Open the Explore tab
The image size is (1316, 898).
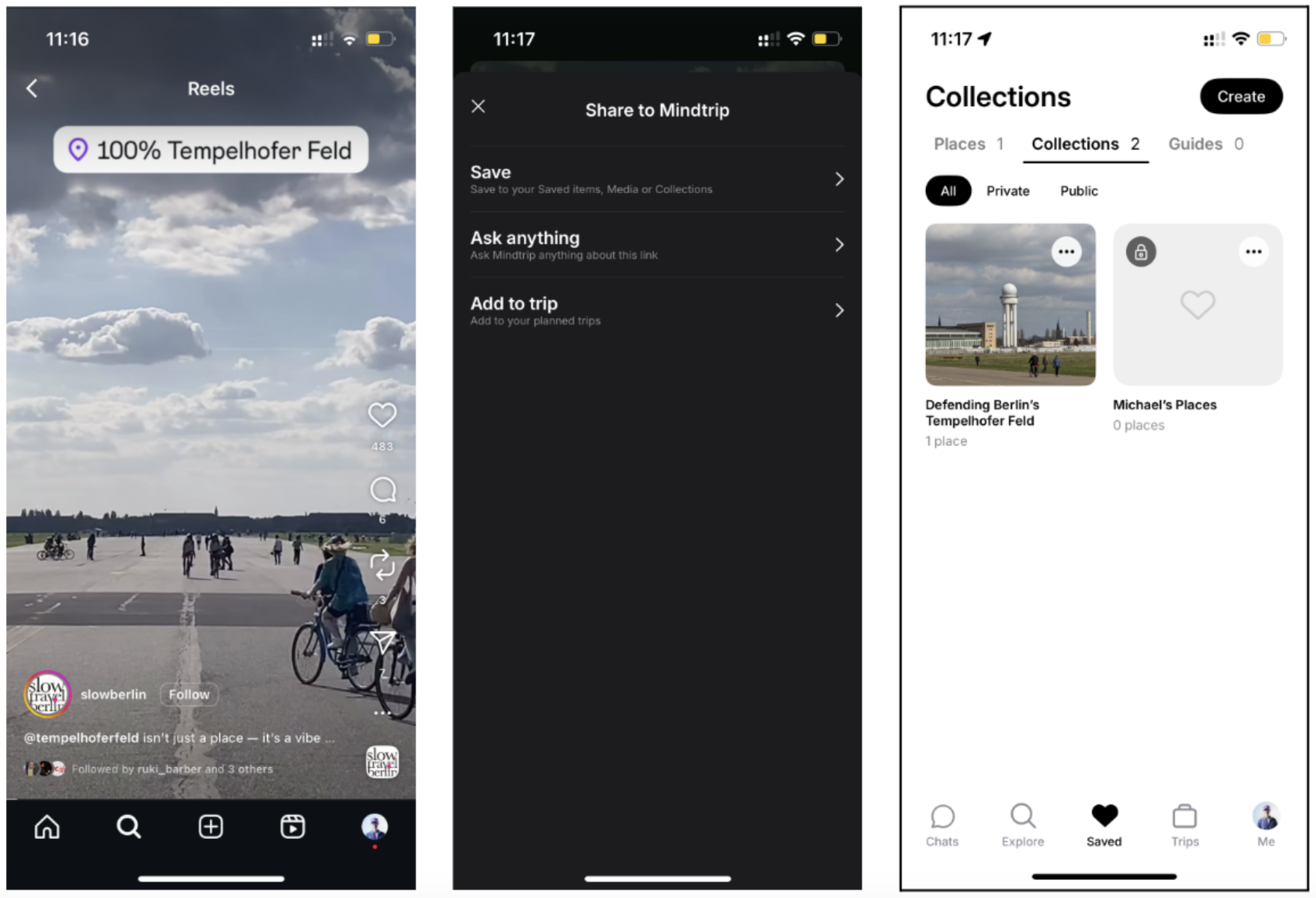[1023, 825]
